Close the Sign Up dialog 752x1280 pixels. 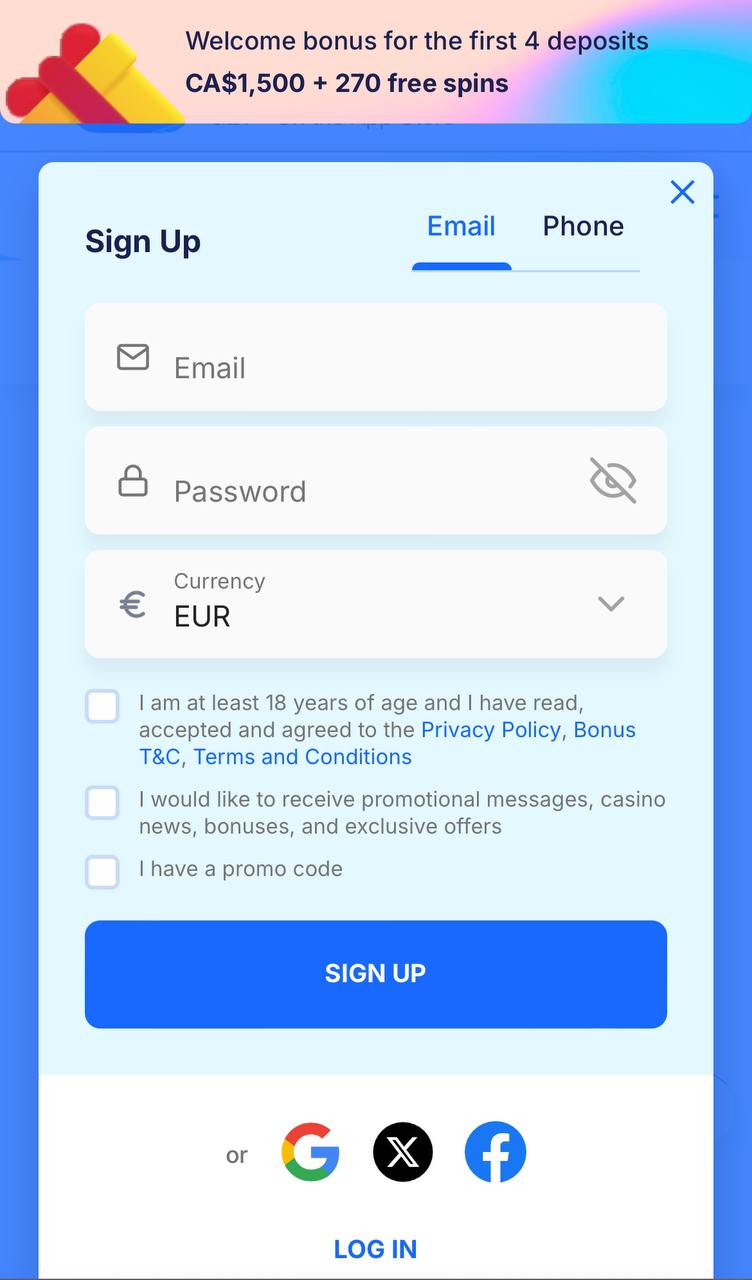tap(682, 192)
